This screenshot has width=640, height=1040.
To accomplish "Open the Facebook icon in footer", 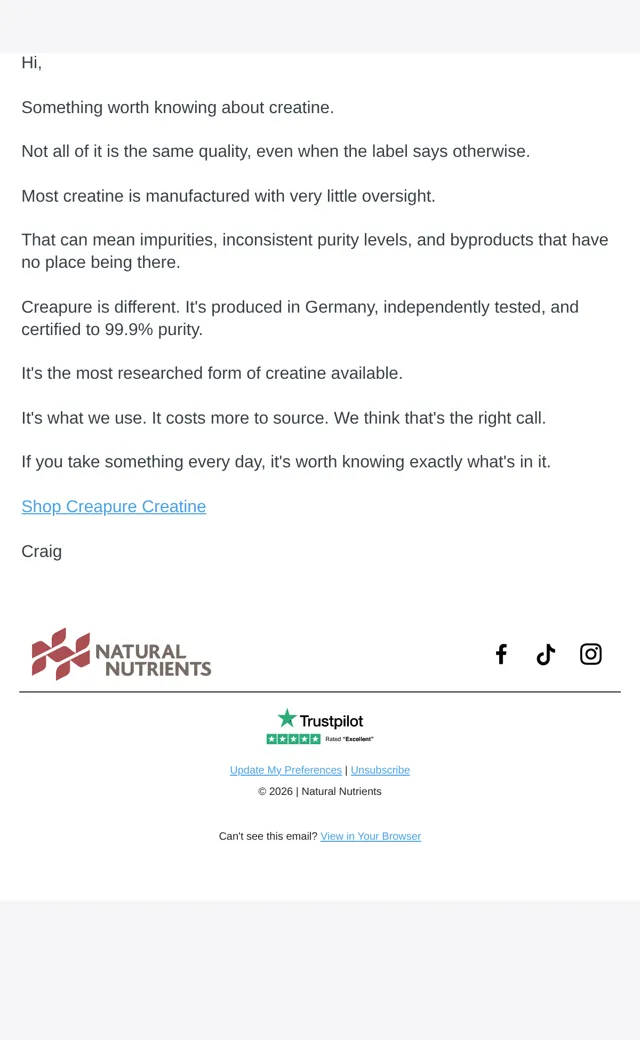I will 501,654.
